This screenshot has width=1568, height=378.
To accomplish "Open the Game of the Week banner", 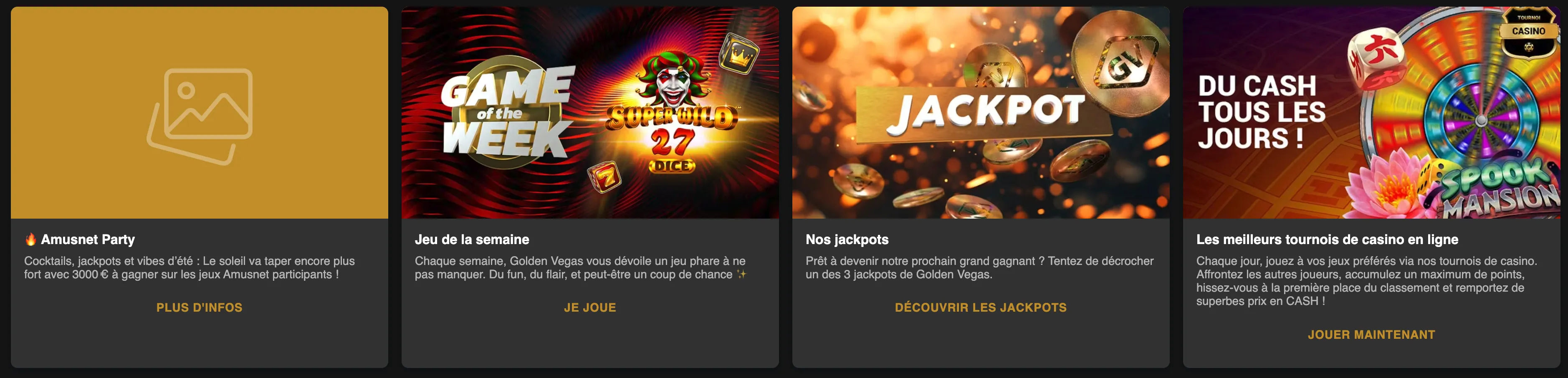I will tap(589, 113).
